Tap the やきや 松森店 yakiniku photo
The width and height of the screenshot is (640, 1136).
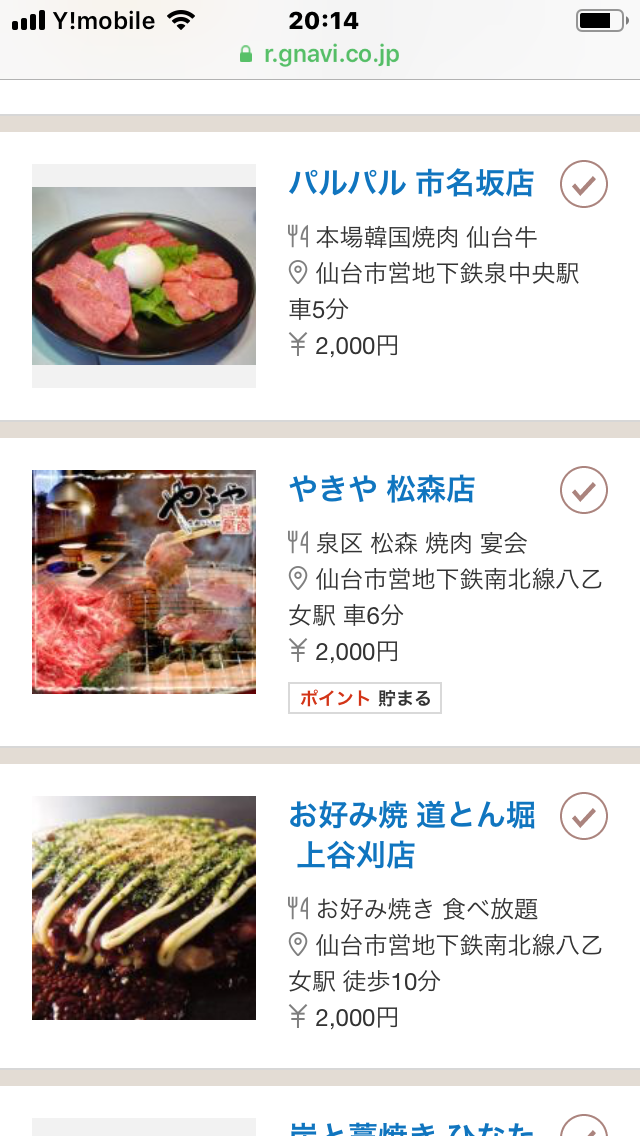pyautogui.click(x=144, y=582)
